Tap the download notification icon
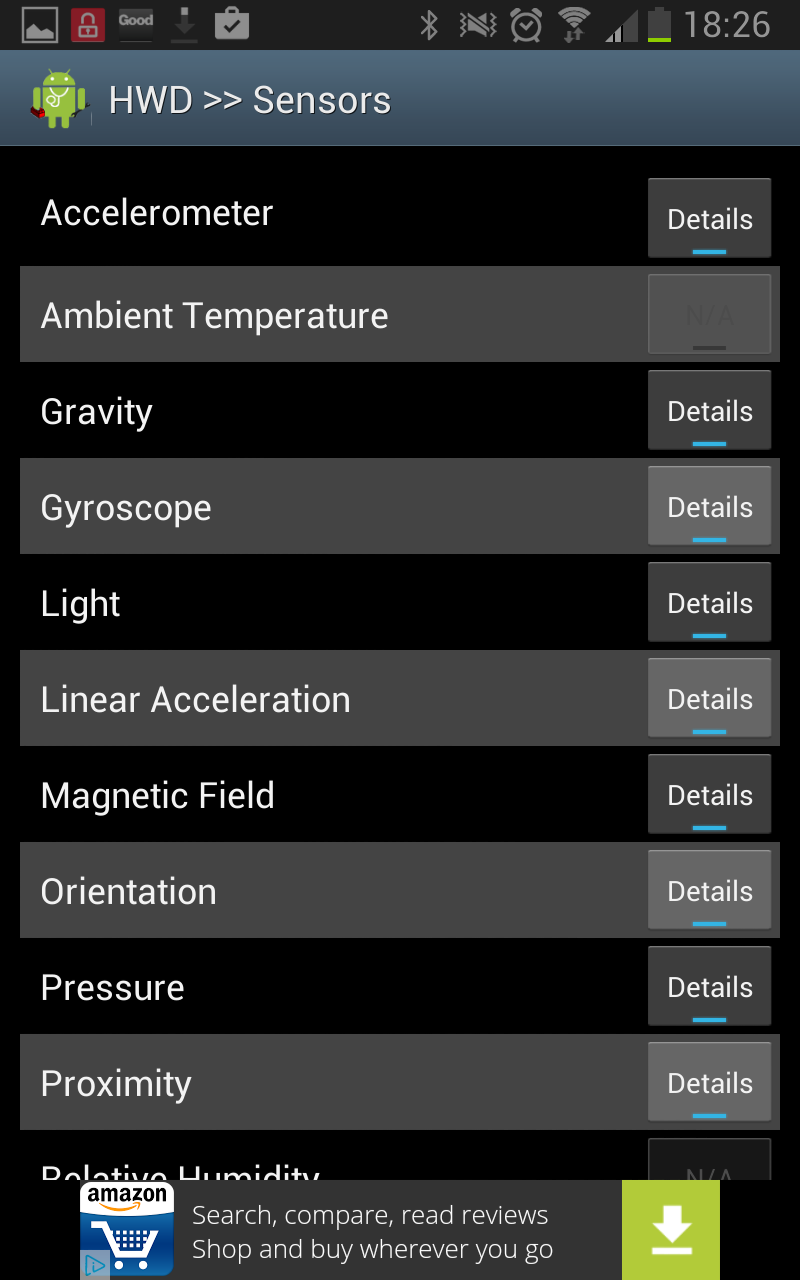Viewport: 800px width, 1280px height. (x=183, y=25)
